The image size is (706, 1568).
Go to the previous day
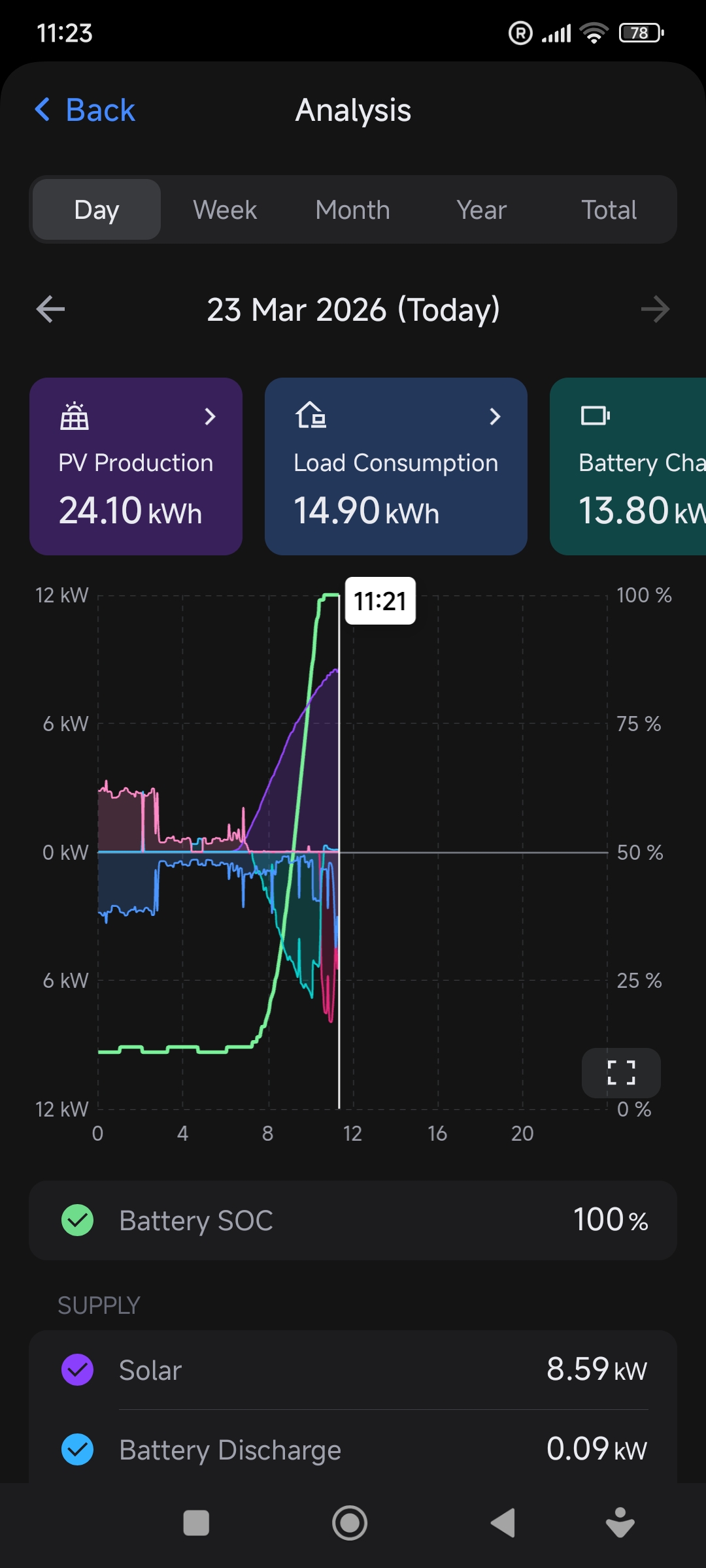(x=50, y=309)
